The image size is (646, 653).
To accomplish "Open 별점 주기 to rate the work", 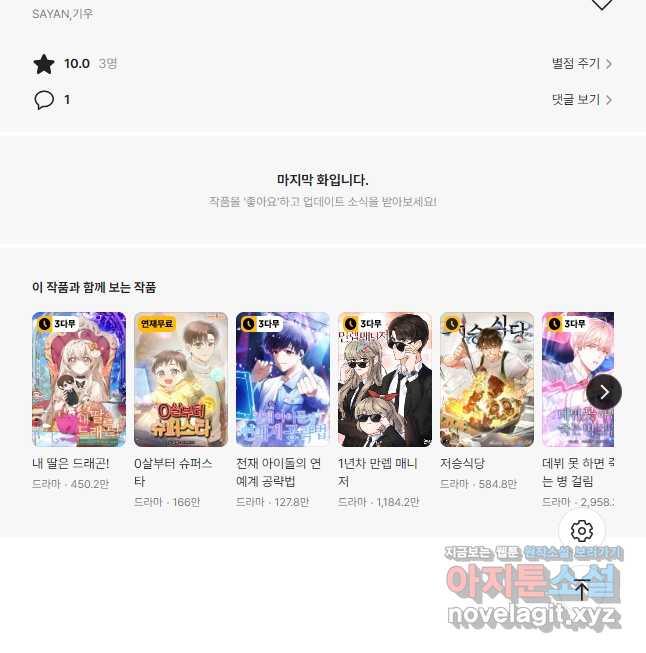I will click(x=581, y=64).
